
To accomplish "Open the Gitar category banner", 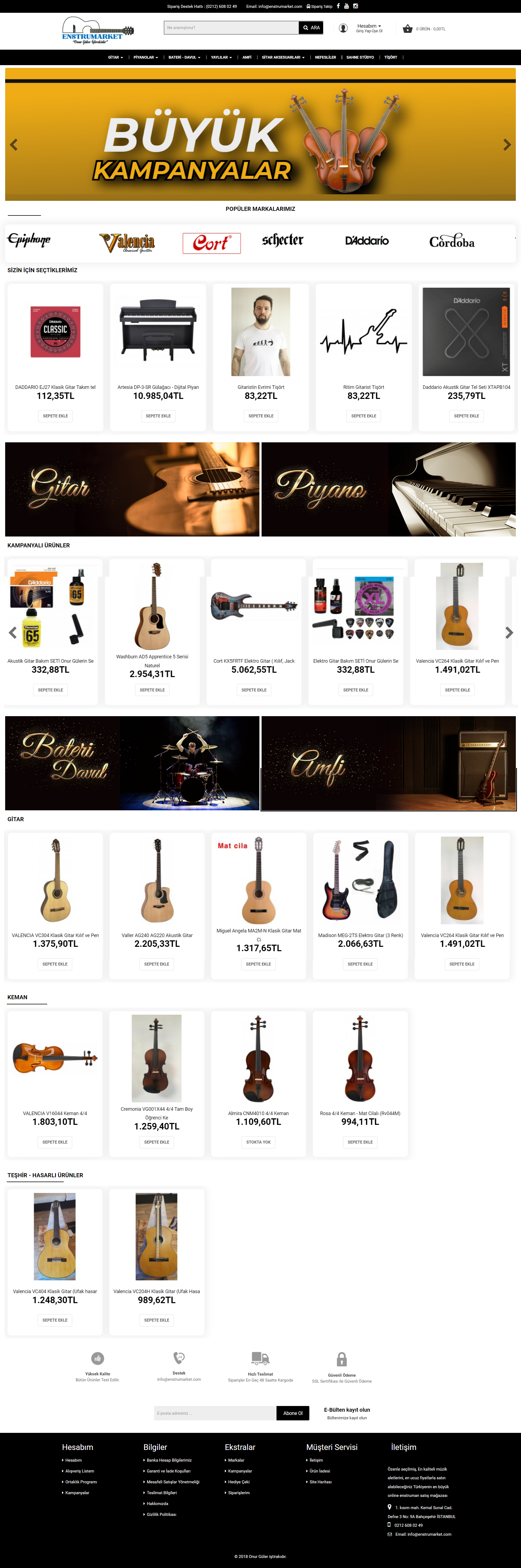I will (132, 489).
